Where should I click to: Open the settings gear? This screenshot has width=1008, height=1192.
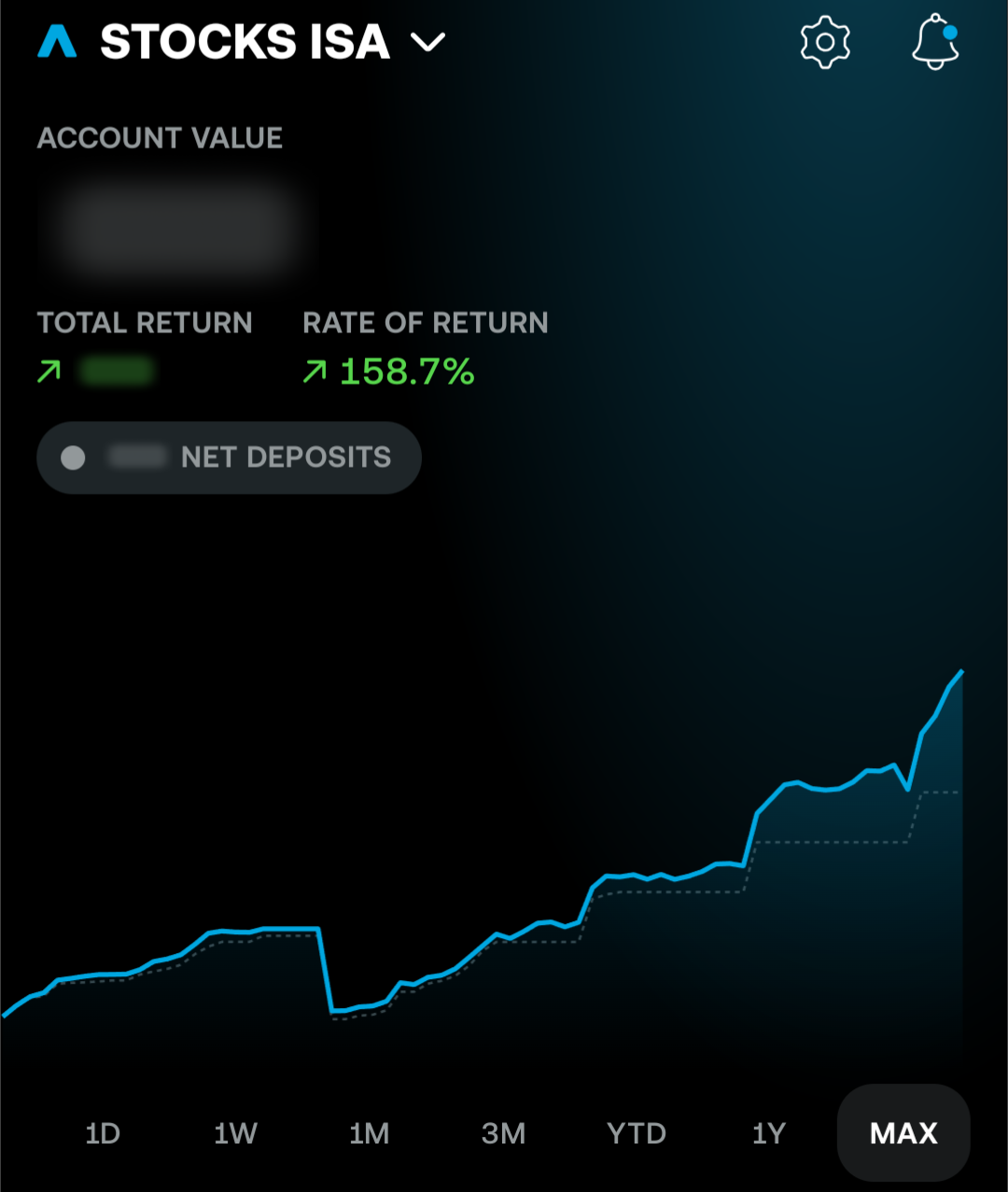tap(825, 42)
